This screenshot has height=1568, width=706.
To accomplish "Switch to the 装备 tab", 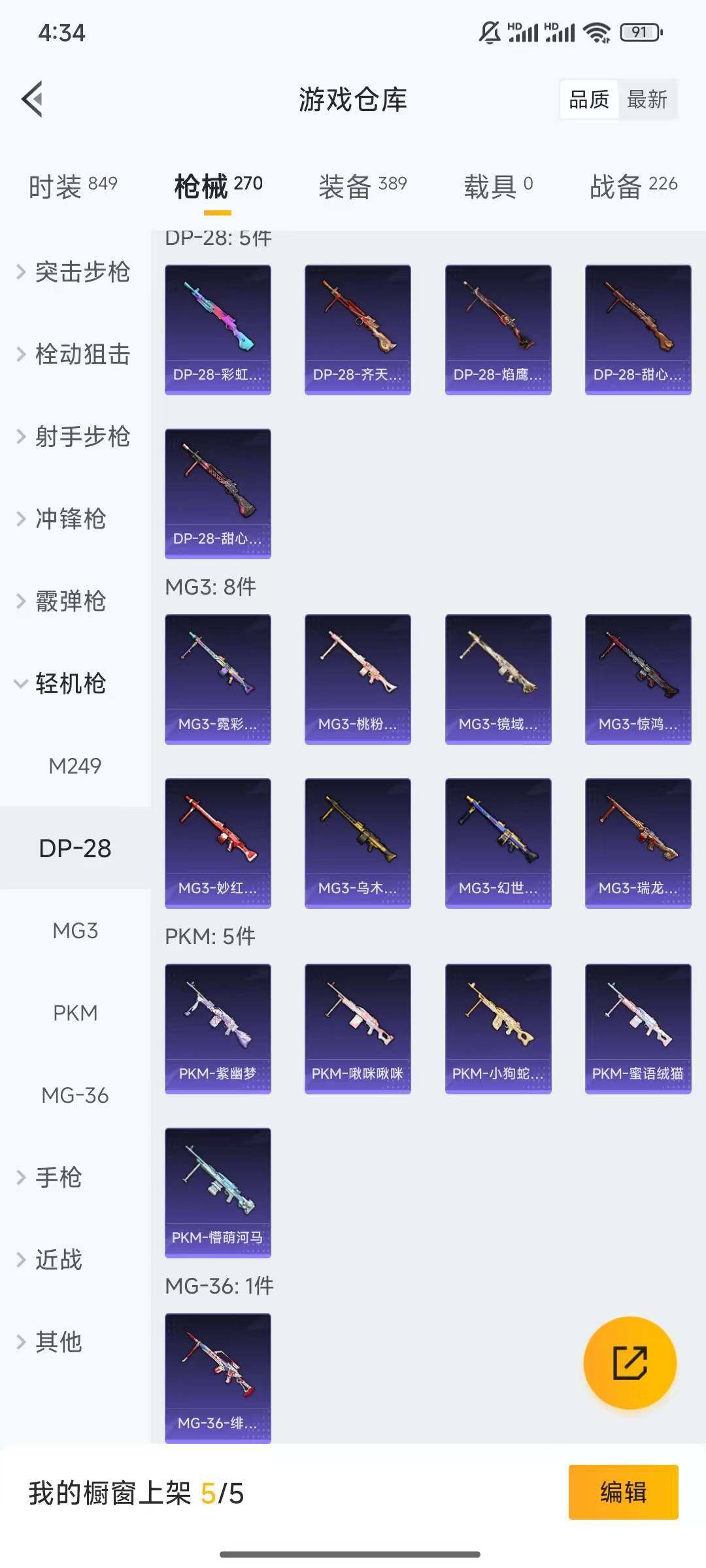I will [x=362, y=186].
